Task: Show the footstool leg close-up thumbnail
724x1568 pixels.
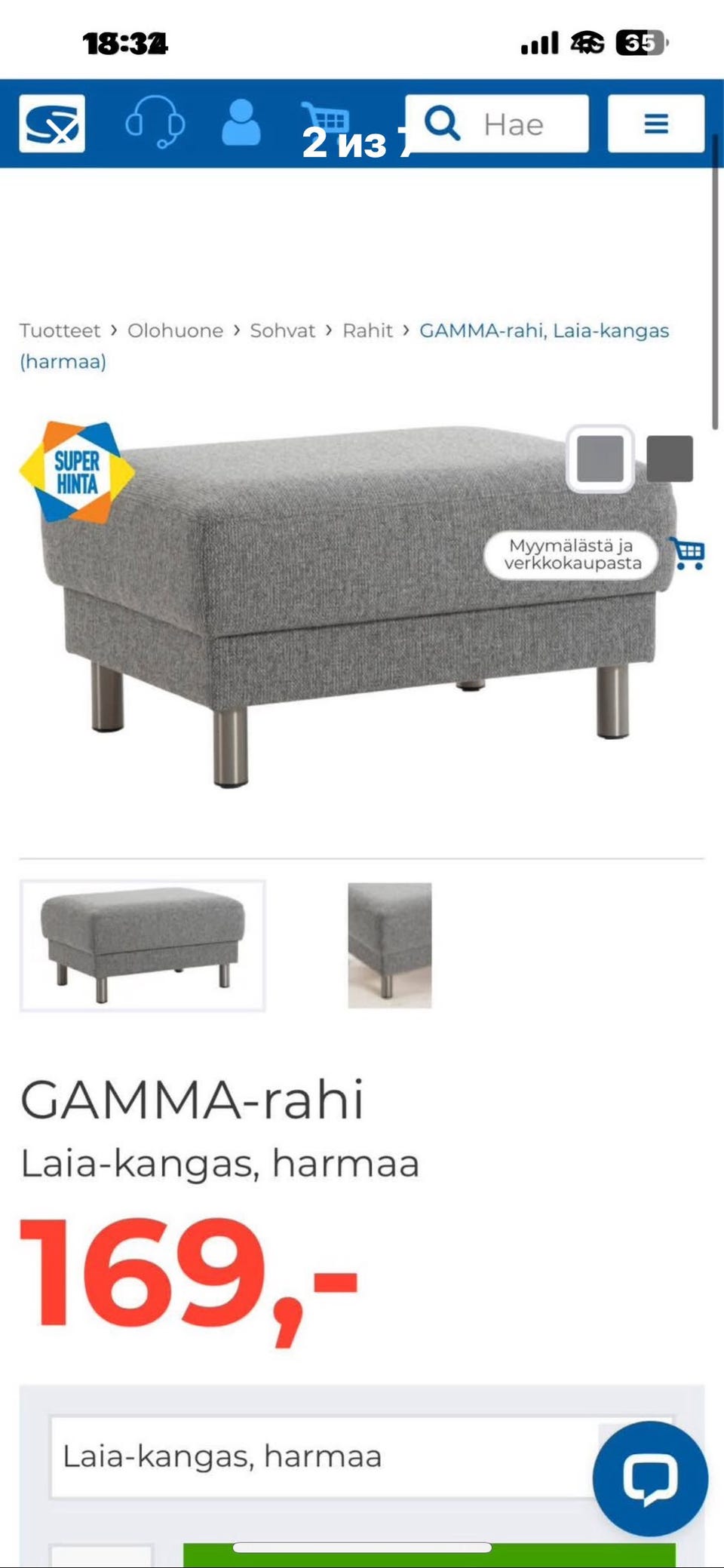Action: pyautogui.click(x=390, y=946)
